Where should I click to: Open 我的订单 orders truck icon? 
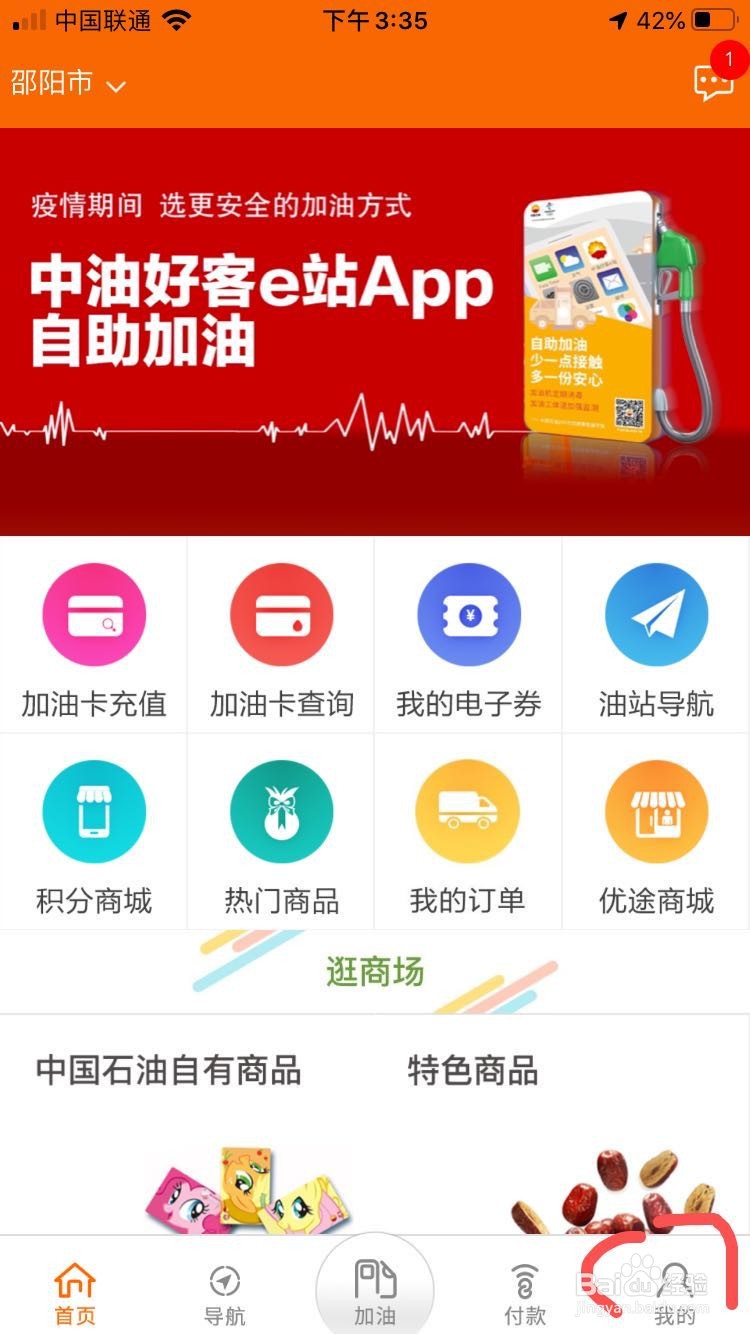tap(468, 811)
